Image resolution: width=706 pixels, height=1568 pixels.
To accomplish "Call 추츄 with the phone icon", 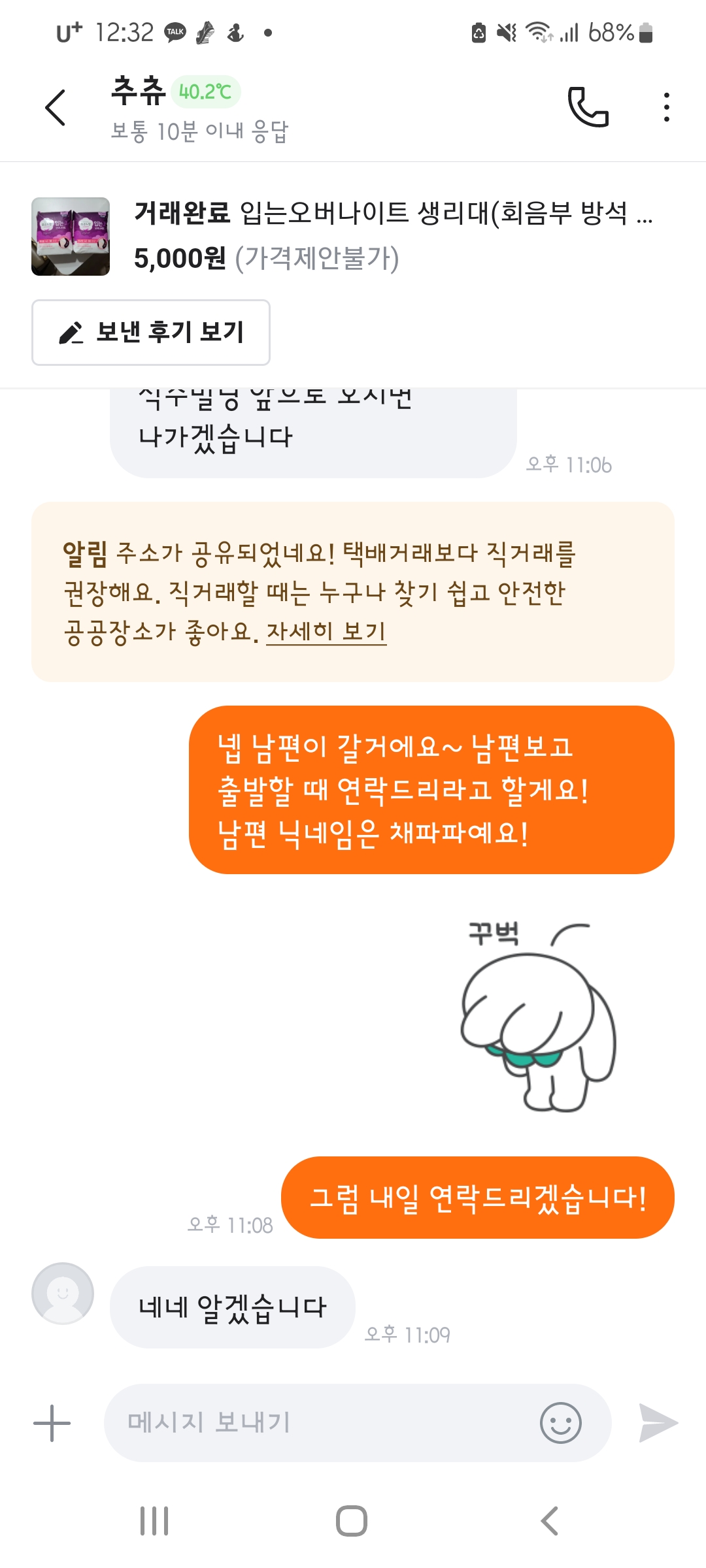I will pyautogui.click(x=588, y=107).
